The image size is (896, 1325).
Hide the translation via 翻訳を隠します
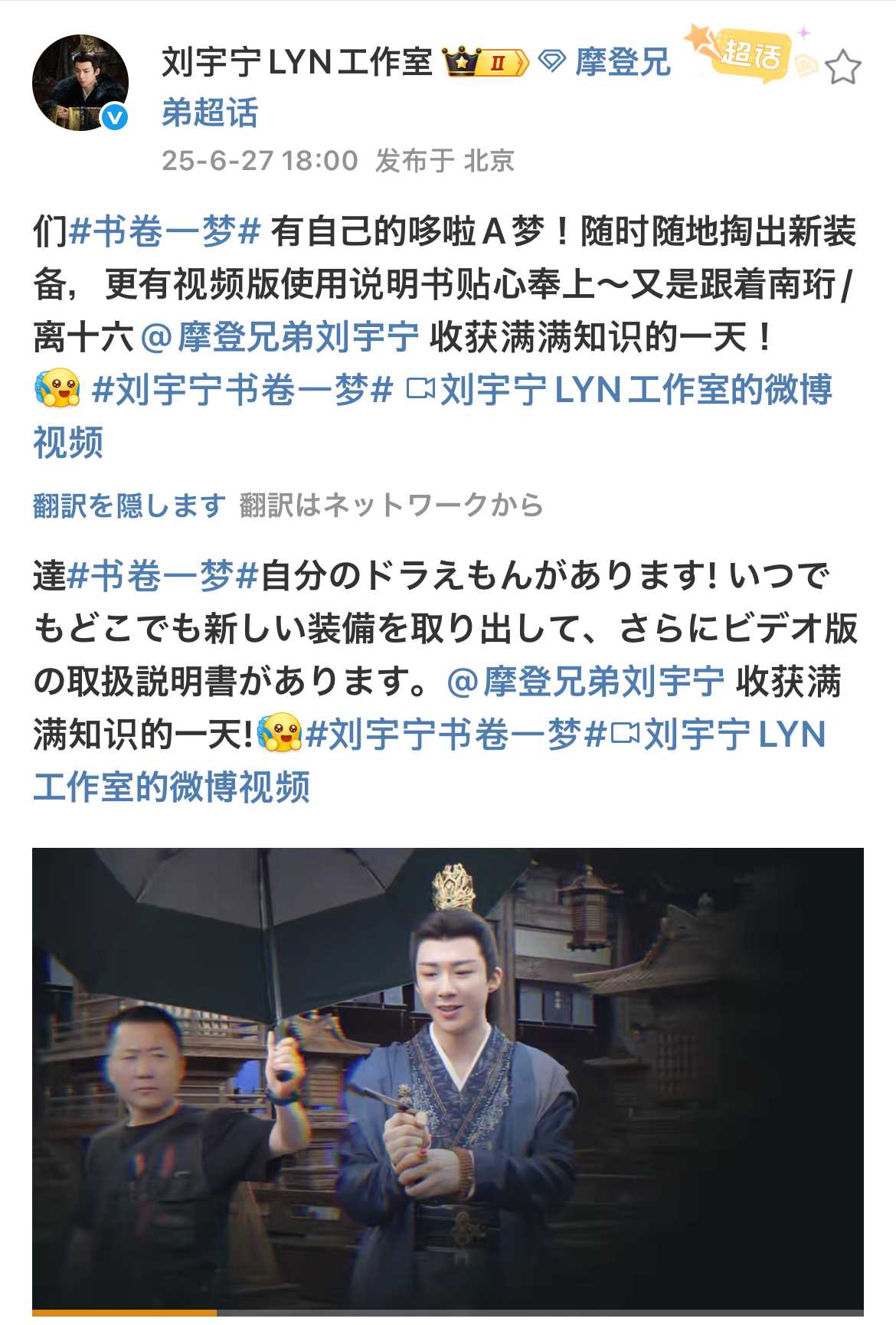129,505
